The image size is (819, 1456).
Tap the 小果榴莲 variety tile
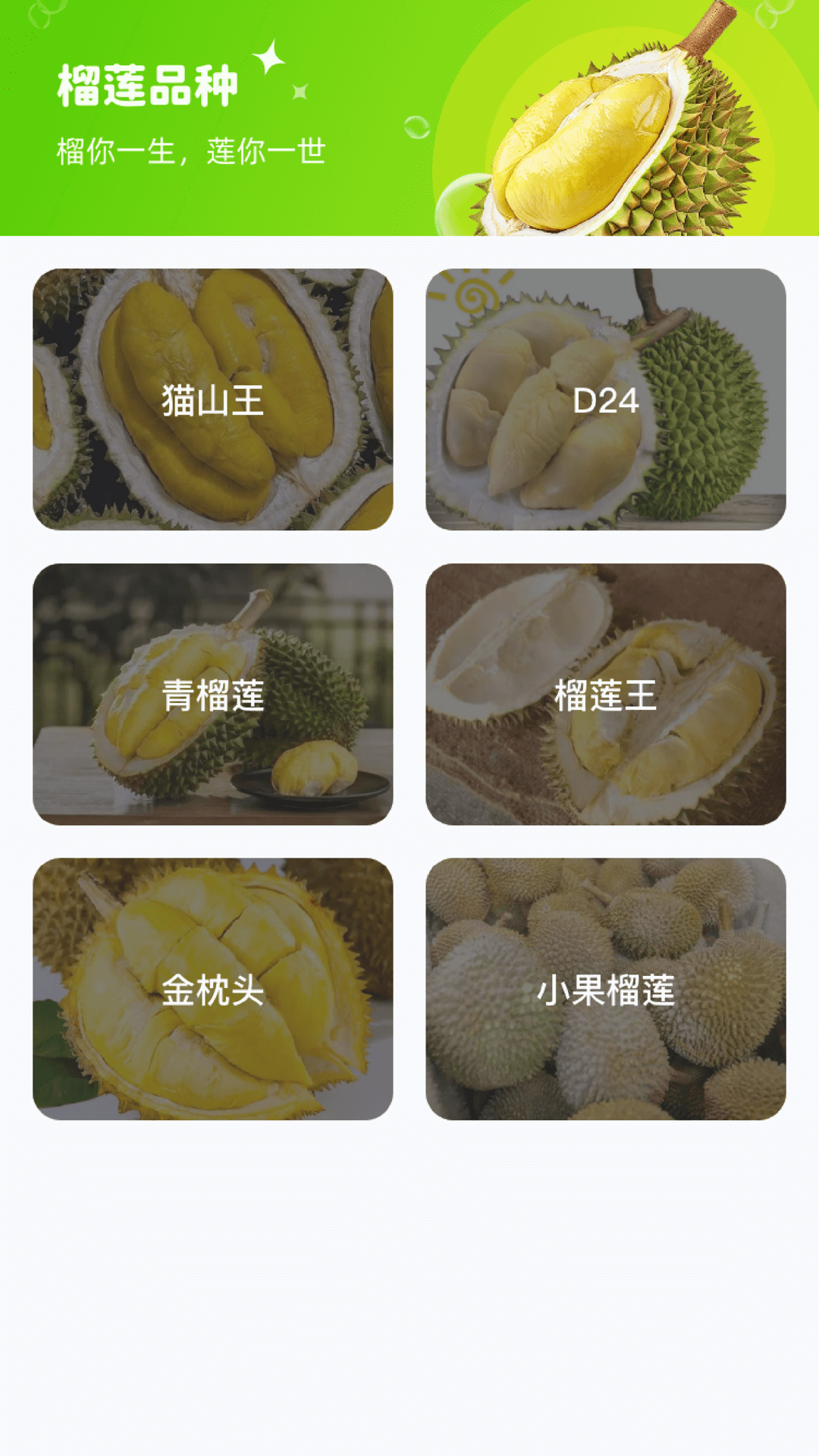[605, 989]
